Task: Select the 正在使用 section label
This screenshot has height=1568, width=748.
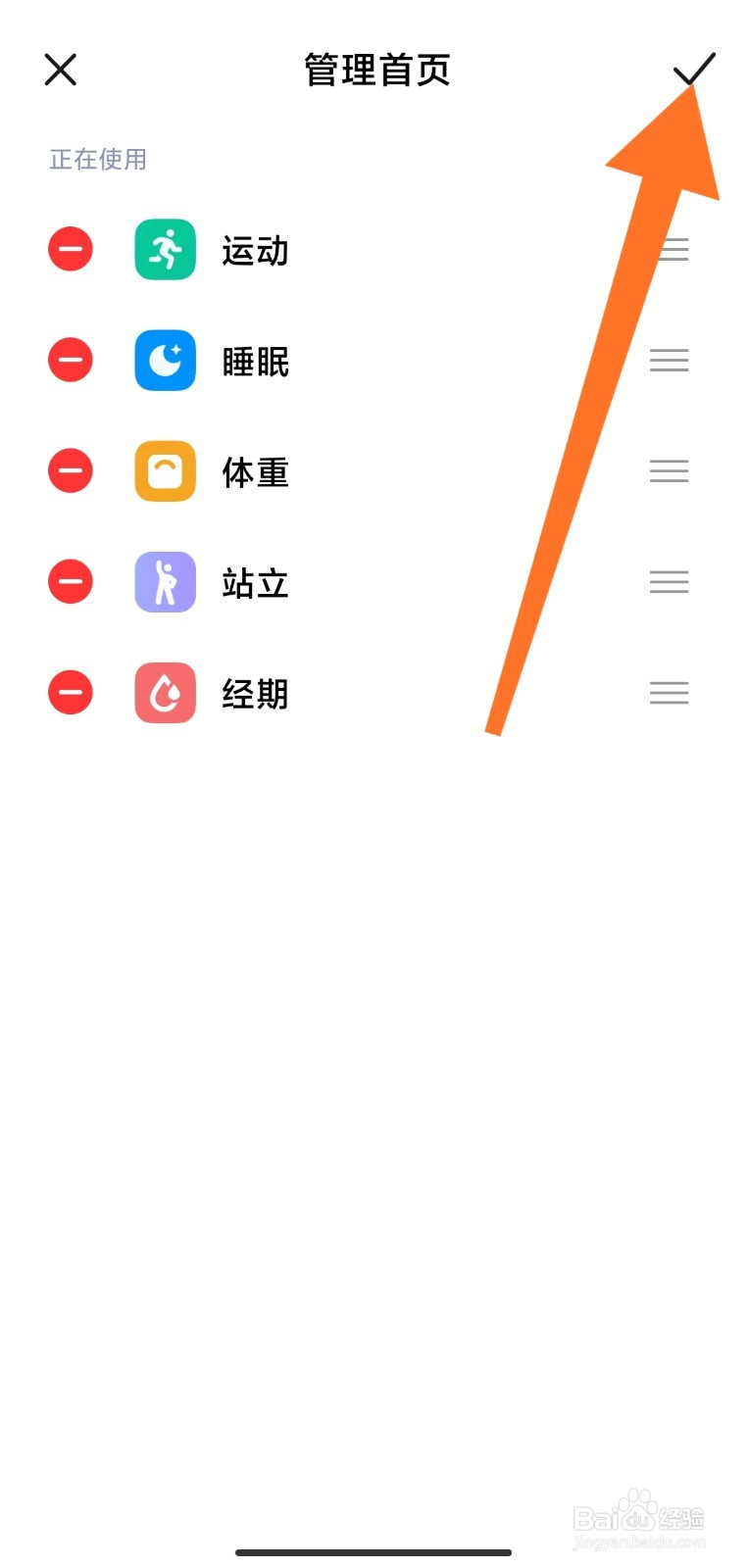Action: [x=97, y=160]
